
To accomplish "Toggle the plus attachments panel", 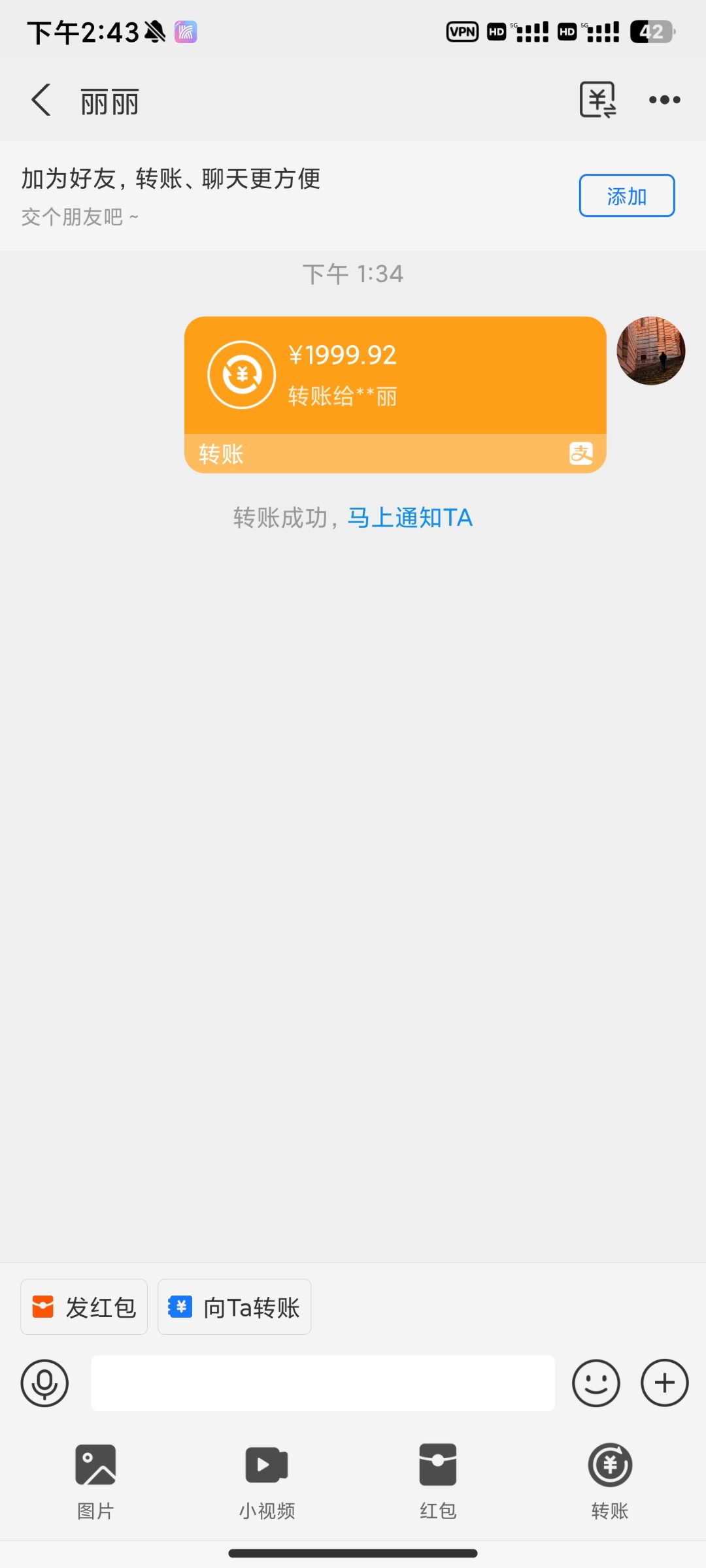I will [x=664, y=1383].
